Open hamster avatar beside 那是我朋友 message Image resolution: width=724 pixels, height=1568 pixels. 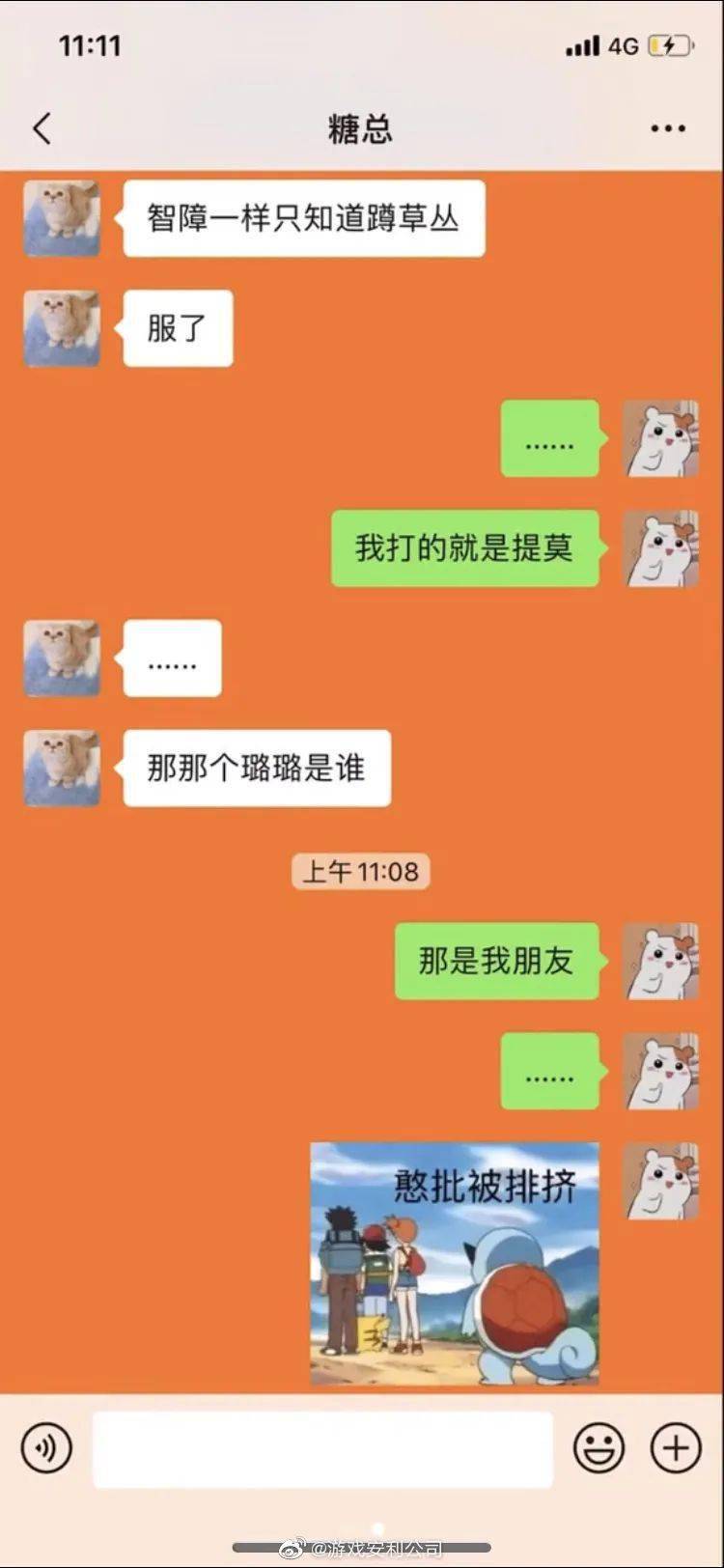(660, 961)
